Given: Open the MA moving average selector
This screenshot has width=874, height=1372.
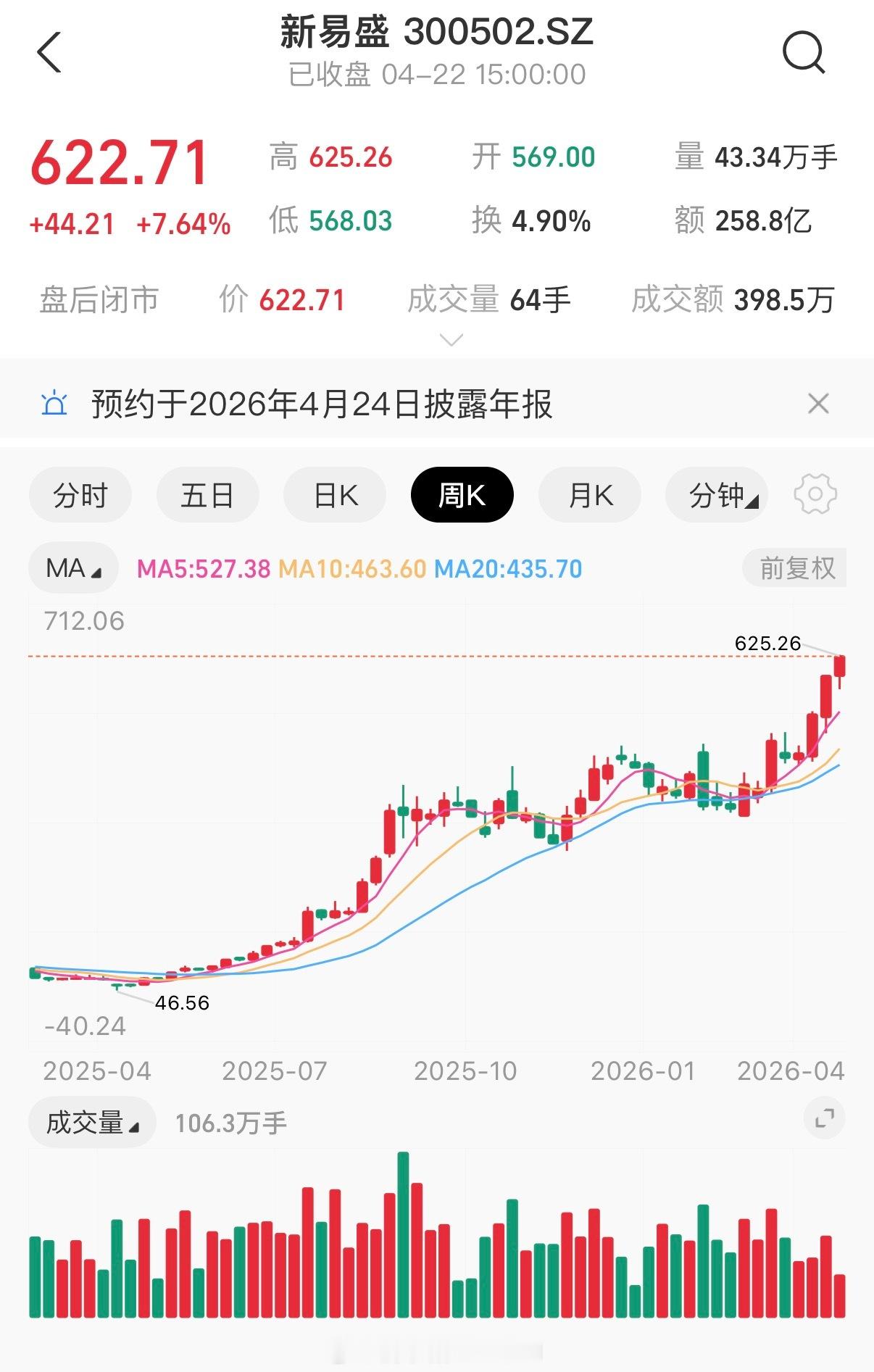Looking at the screenshot, I should coord(72,567).
